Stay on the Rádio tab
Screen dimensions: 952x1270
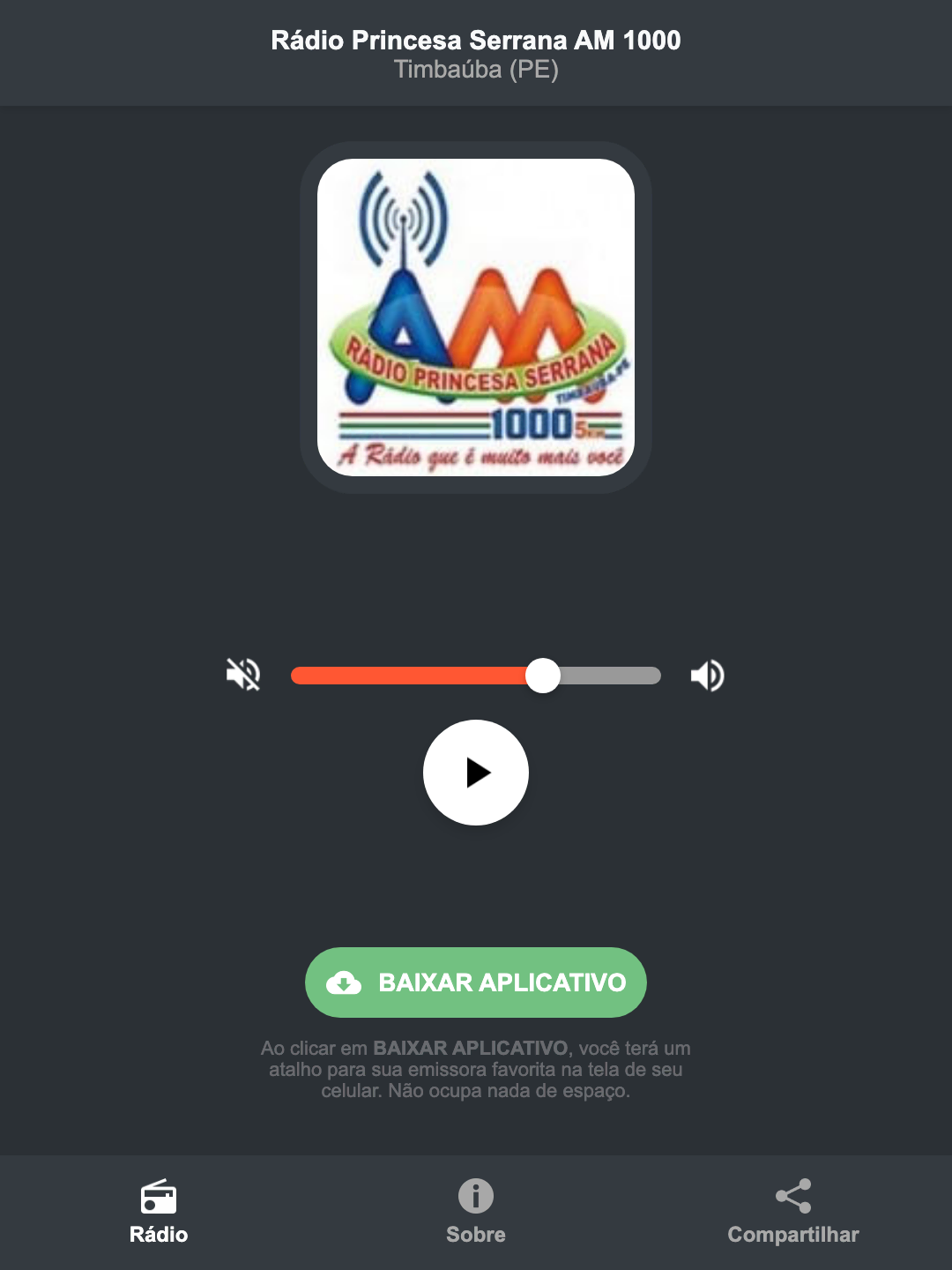coord(159,1213)
